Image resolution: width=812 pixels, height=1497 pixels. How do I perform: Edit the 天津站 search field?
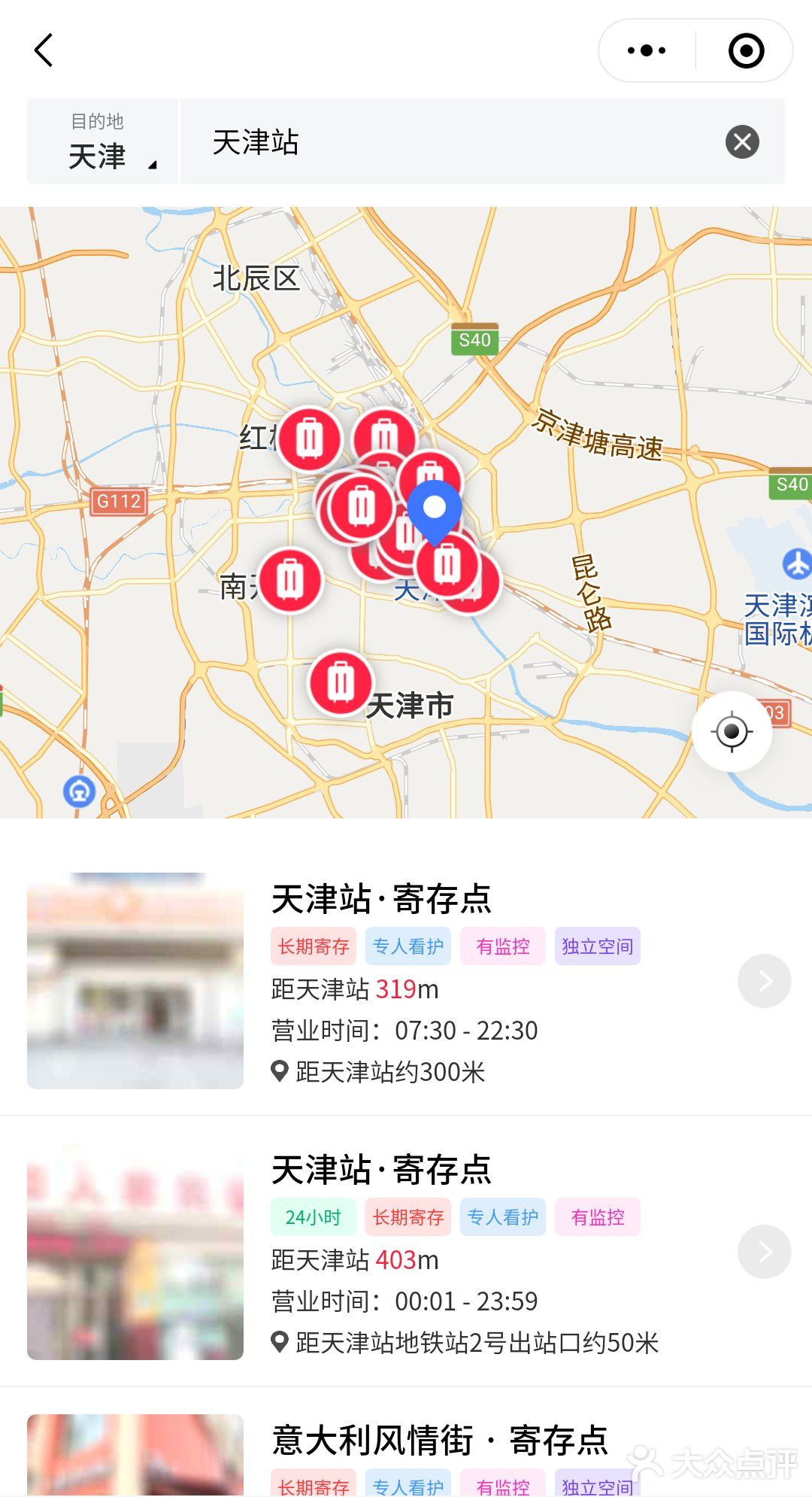(x=451, y=142)
